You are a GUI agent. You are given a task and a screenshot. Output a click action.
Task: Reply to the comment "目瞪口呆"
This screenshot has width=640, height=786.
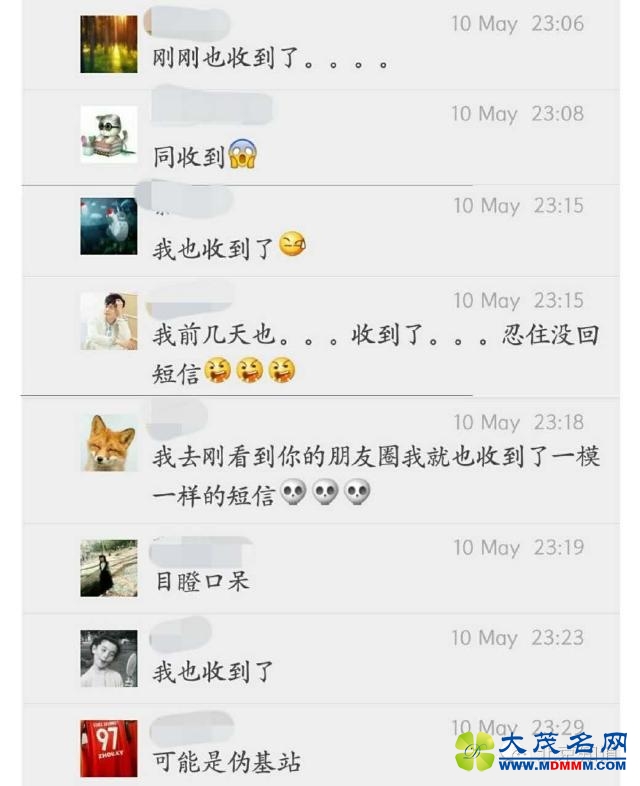tap(202, 581)
